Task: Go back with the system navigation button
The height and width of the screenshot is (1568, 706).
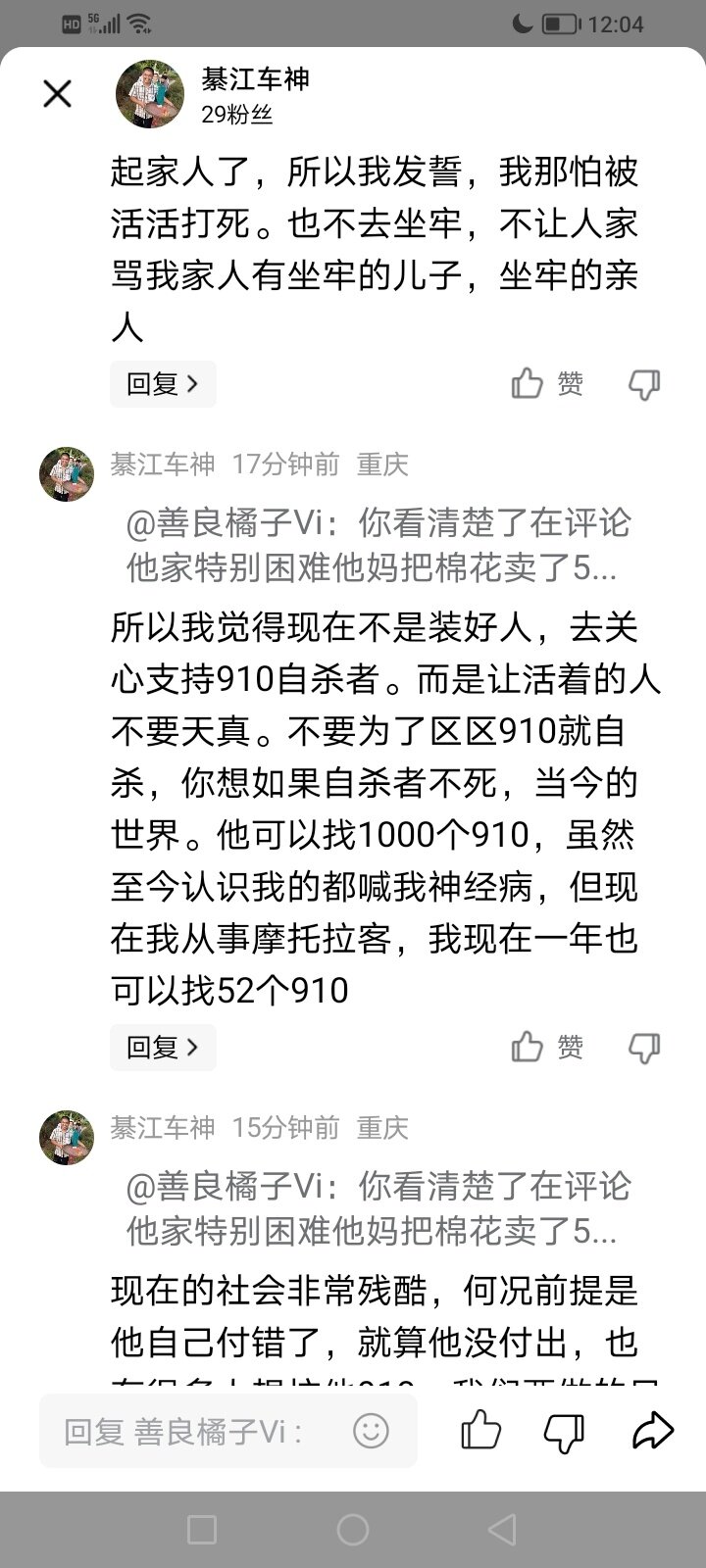Action: (503, 1529)
